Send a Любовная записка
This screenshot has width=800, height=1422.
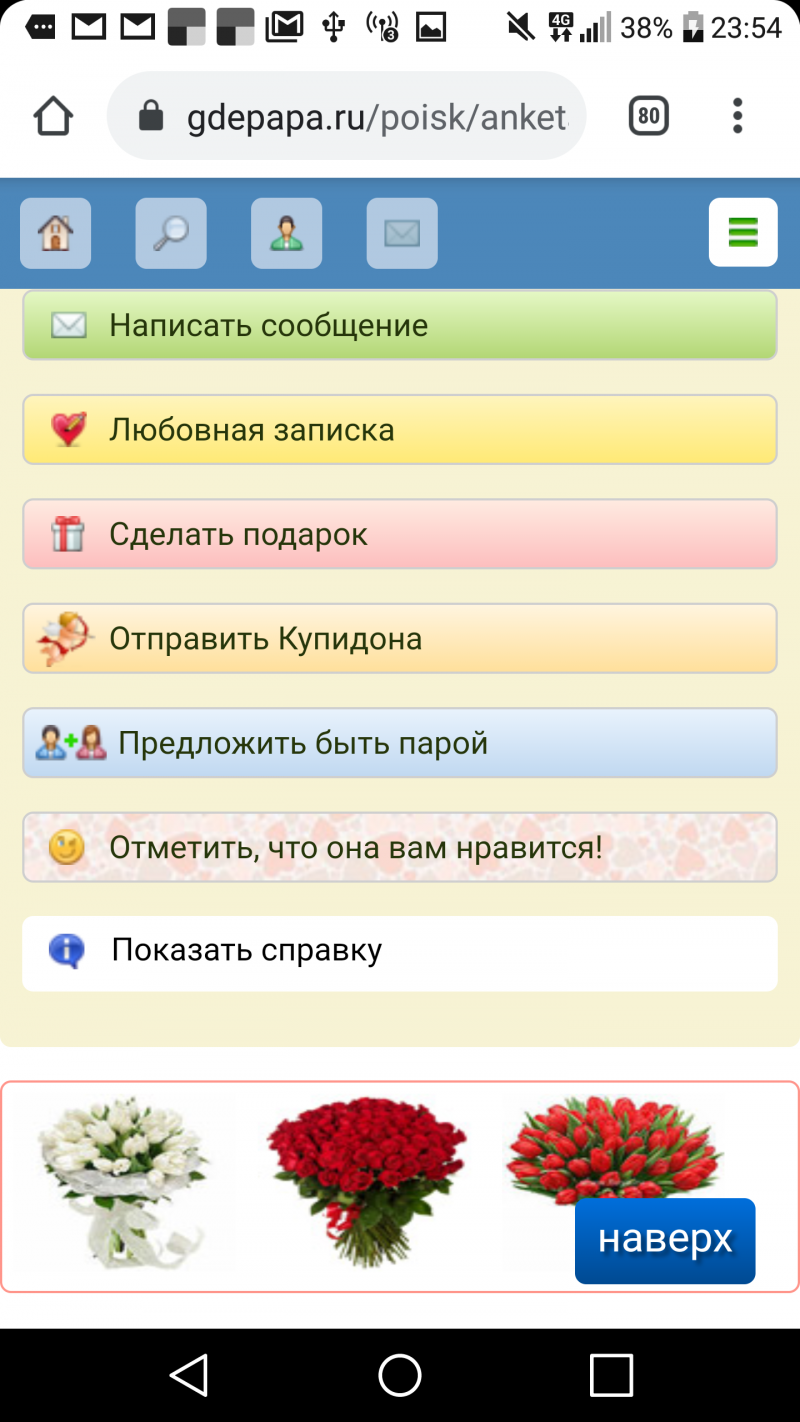[400, 430]
